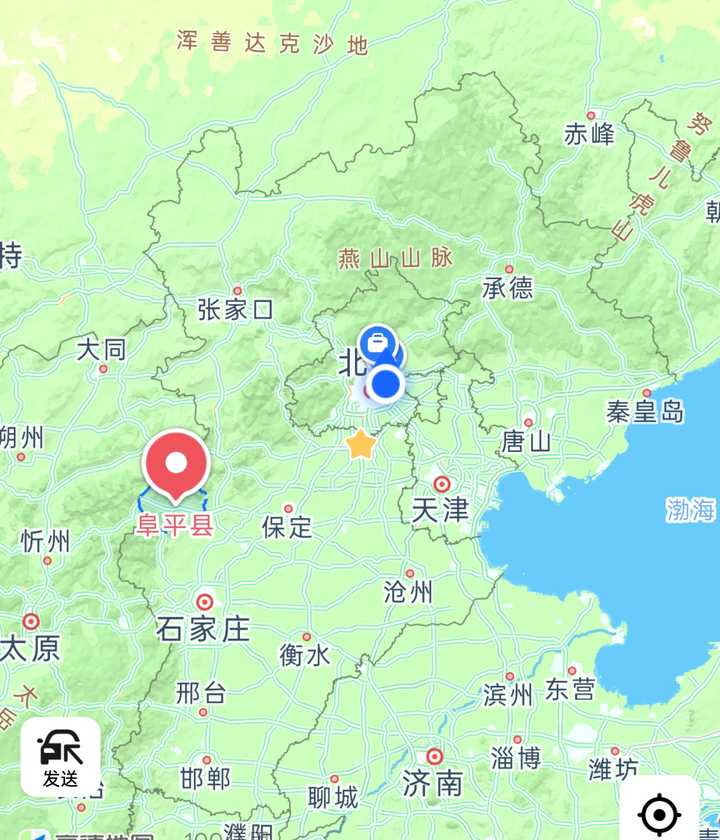Recenter map on my current location
720x840 pixels.
659,811
